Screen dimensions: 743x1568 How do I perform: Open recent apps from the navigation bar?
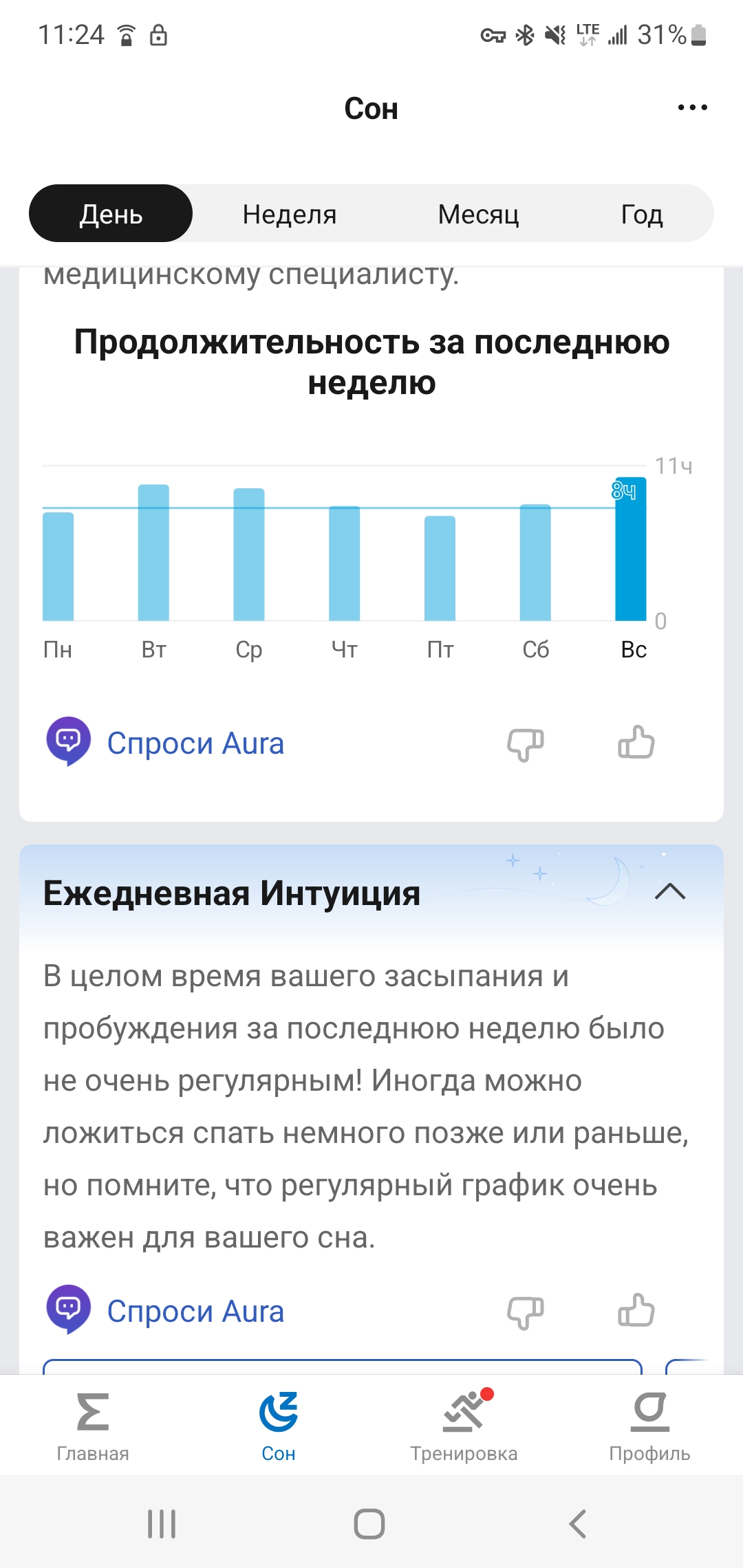tap(162, 1524)
